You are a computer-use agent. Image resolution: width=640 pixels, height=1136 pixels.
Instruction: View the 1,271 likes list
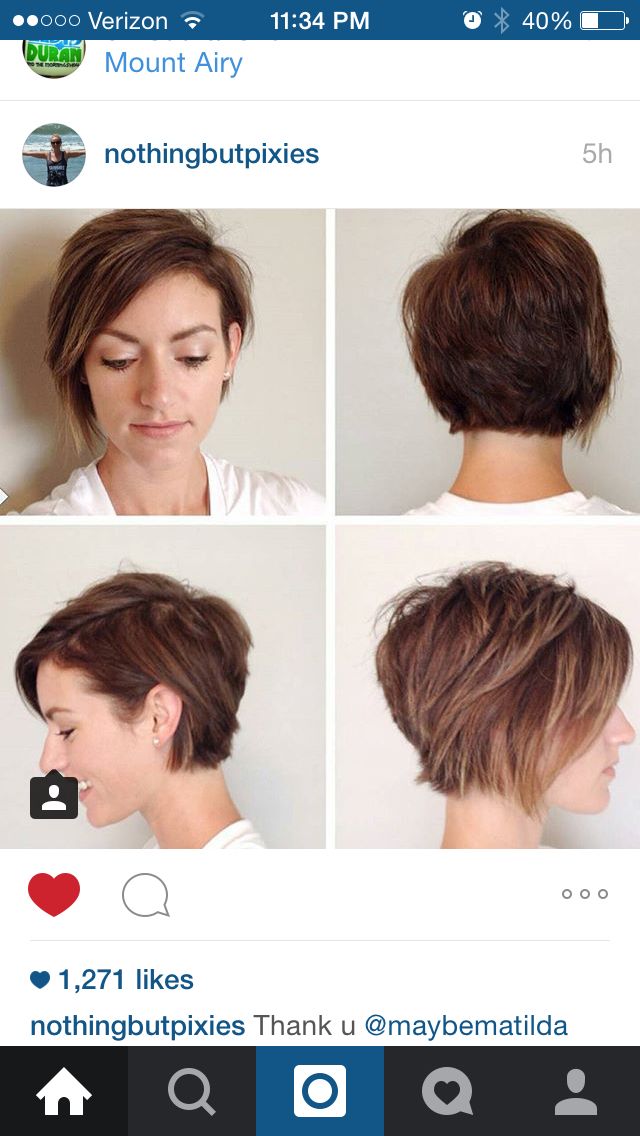(x=112, y=980)
